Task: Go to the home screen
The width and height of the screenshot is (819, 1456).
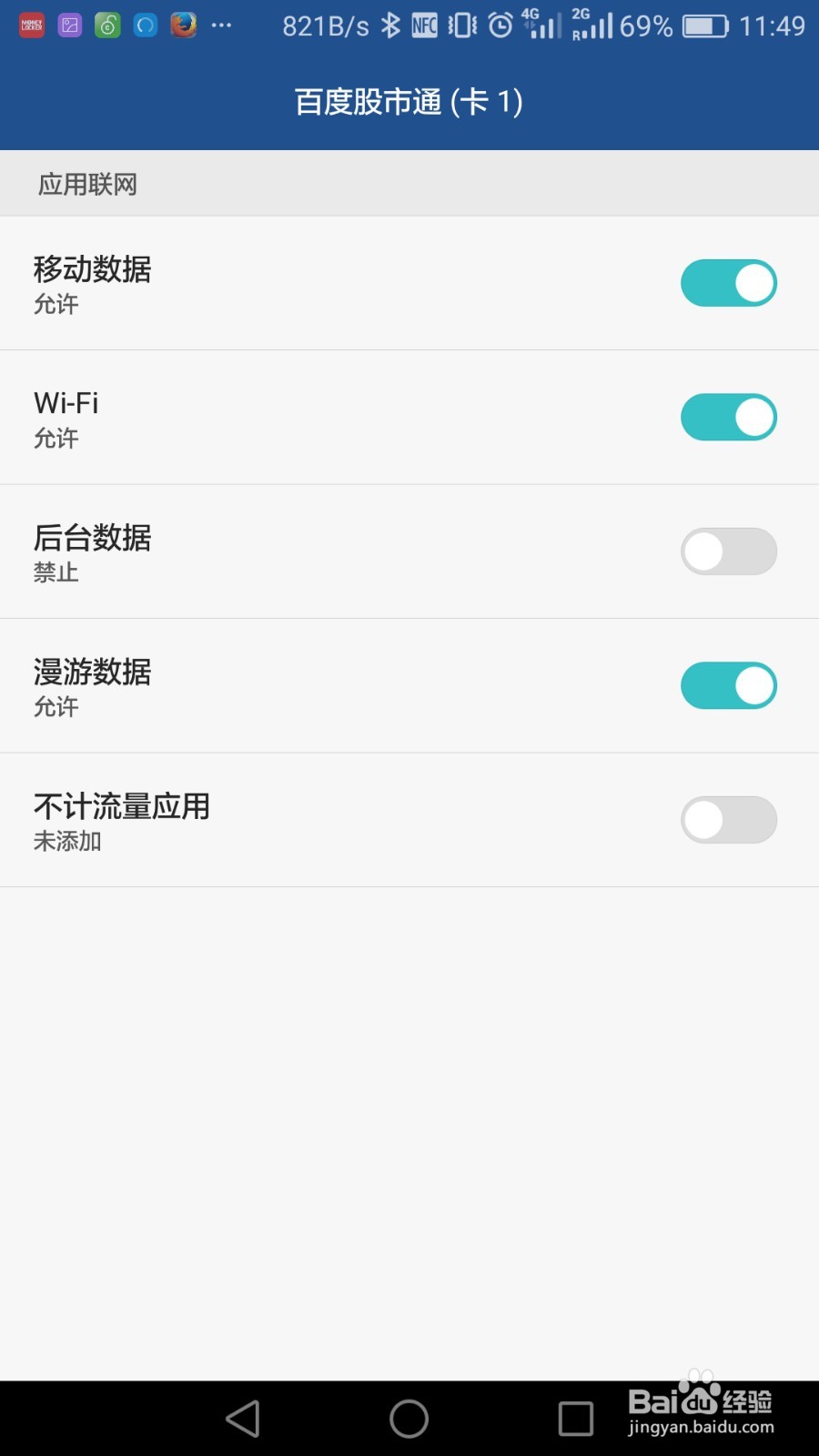Action: coord(409,1418)
